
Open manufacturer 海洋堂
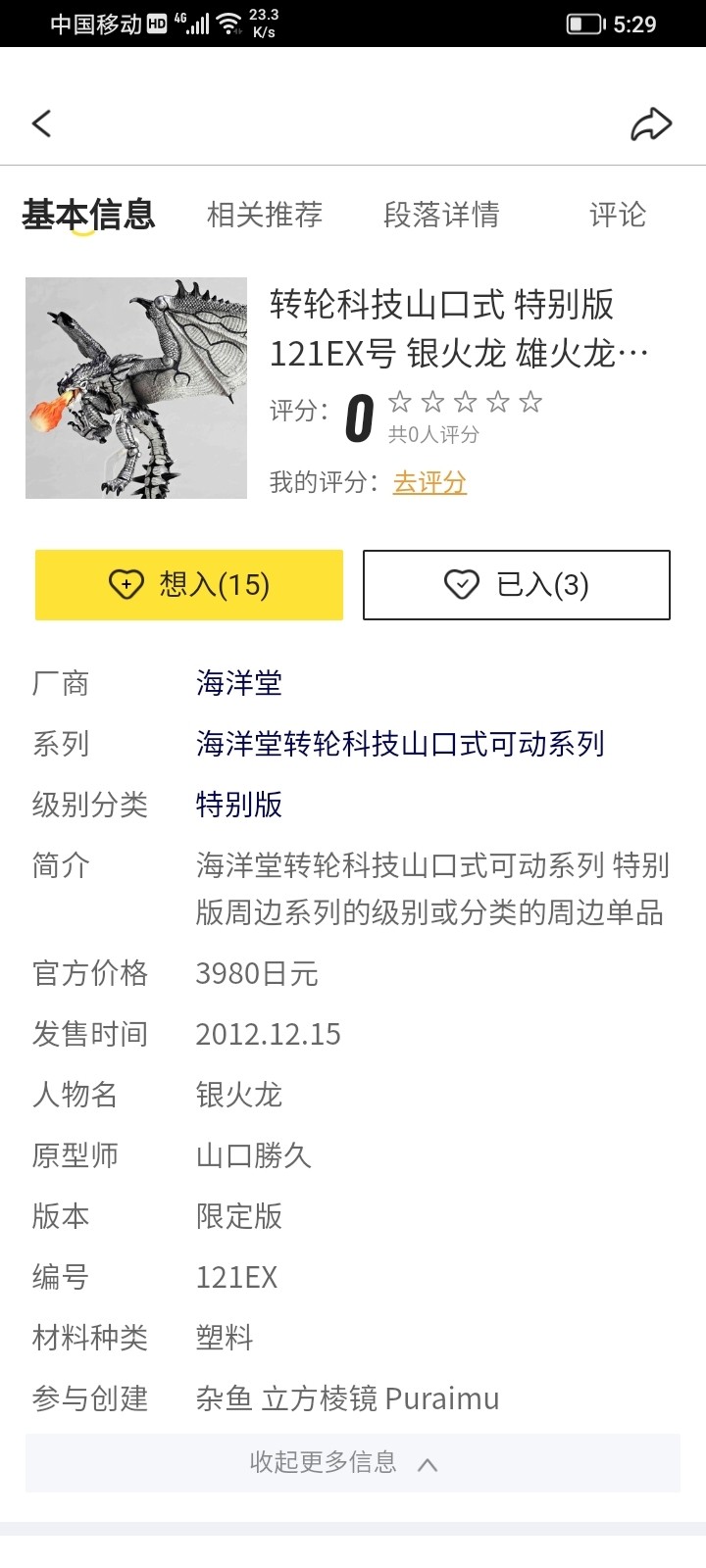click(239, 683)
